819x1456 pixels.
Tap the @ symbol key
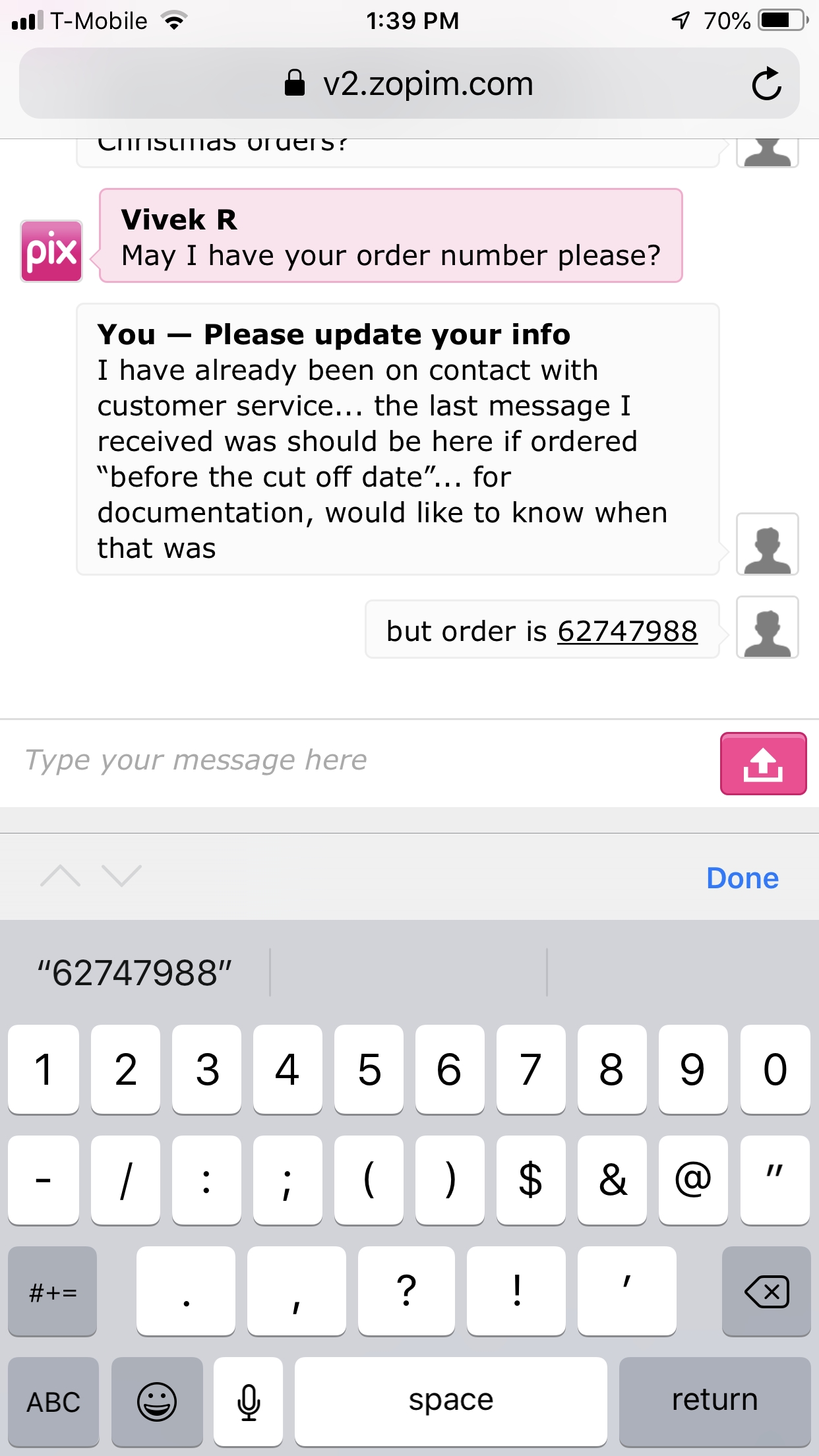coord(693,1180)
